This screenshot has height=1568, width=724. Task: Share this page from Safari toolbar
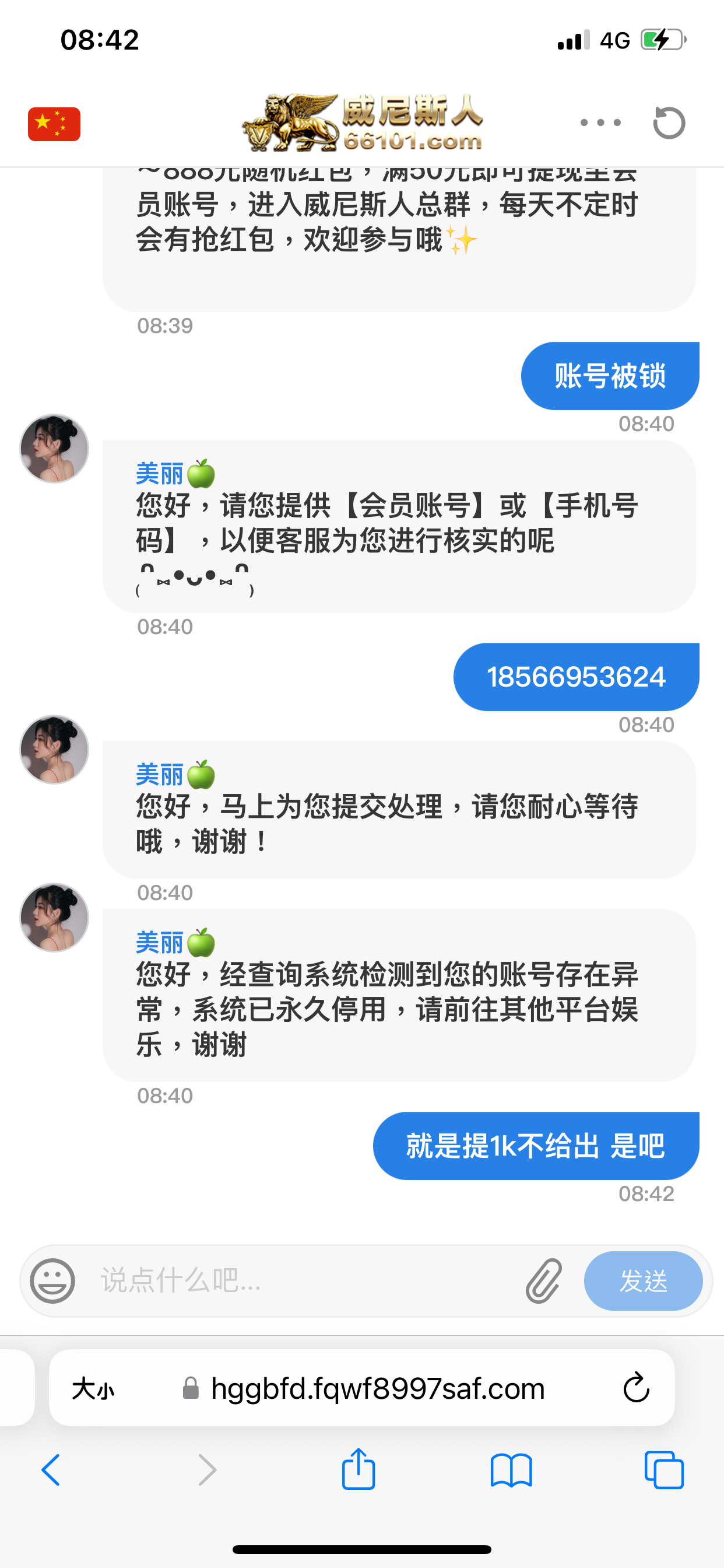[x=359, y=1469]
